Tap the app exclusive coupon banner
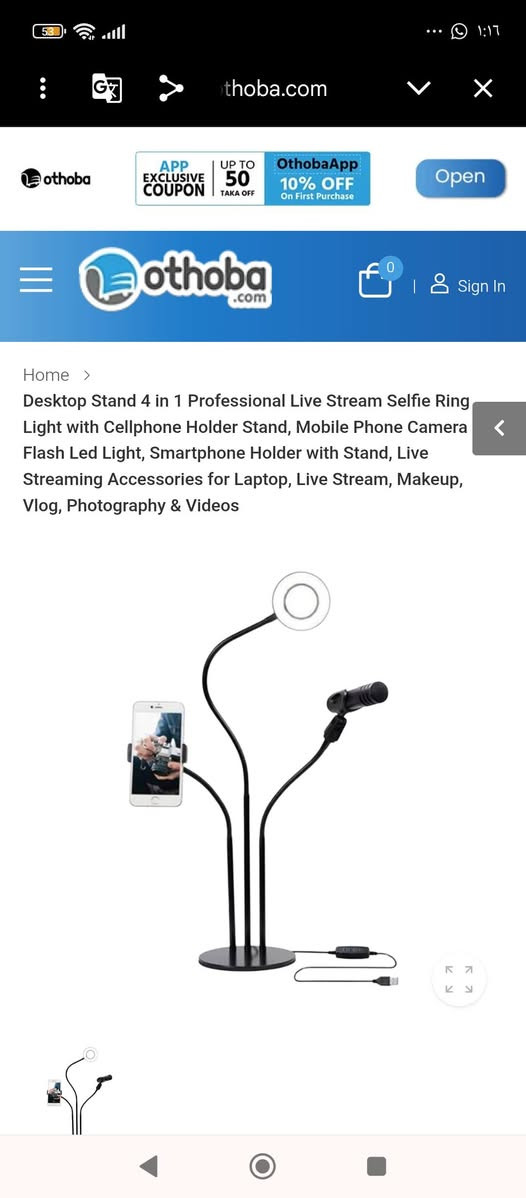Screen dimensions: 526x1198 [x=252, y=178]
